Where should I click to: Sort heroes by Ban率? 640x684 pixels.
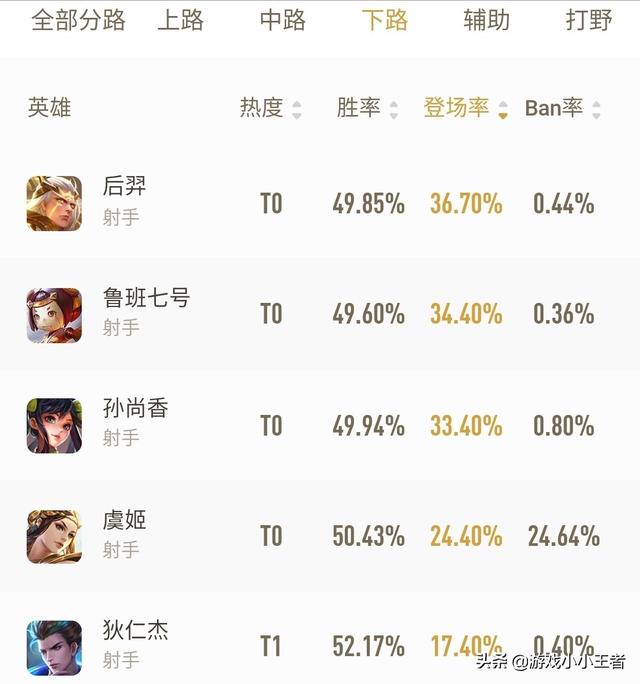tap(562, 109)
